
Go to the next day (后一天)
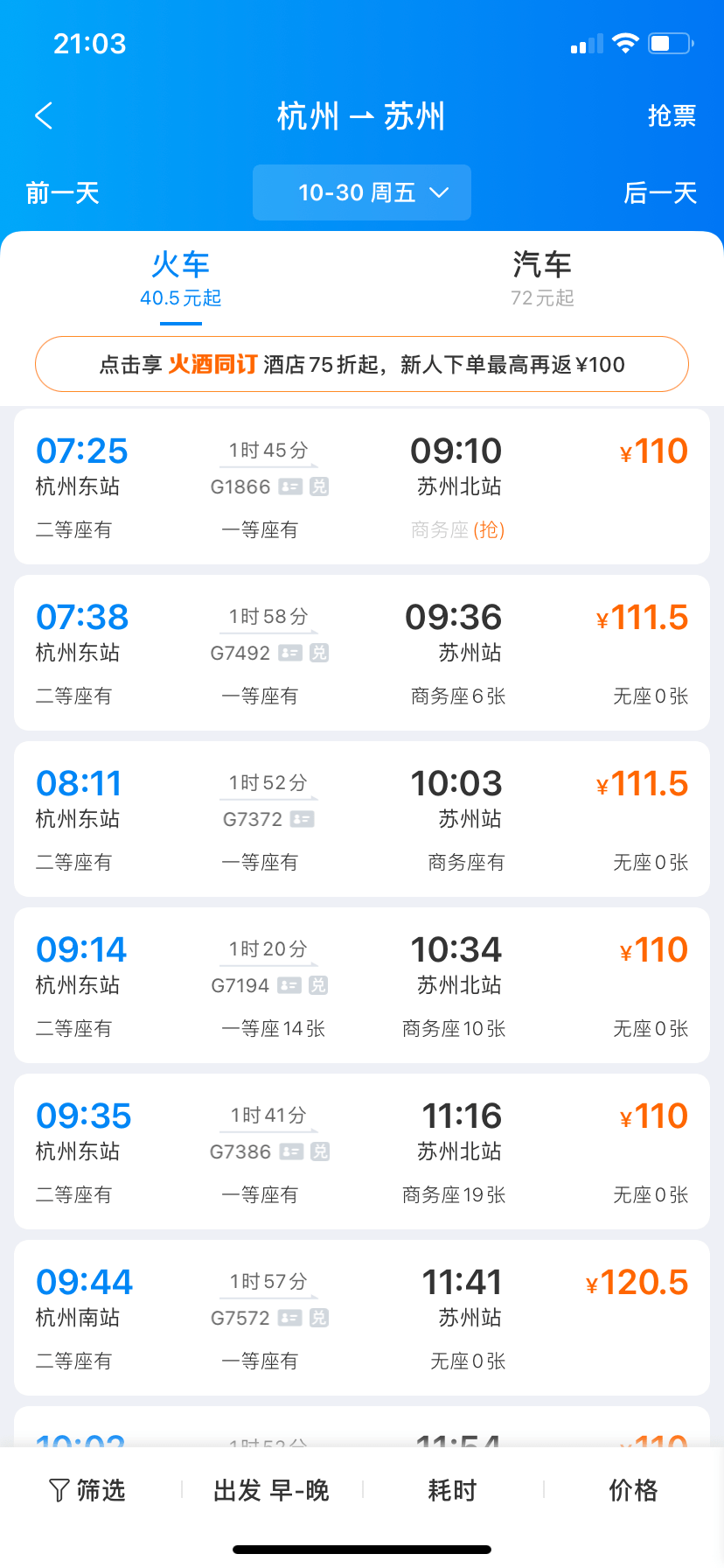click(660, 192)
